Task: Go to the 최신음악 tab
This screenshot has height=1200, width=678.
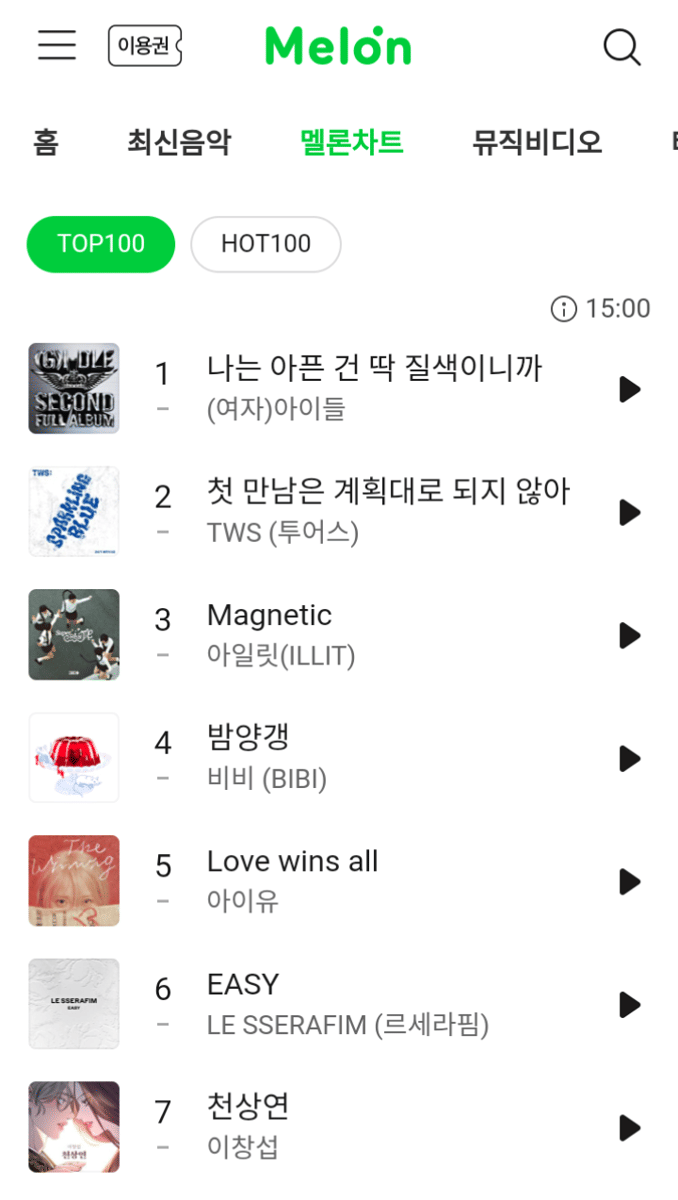Action: pyautogui.click(x=178, y=143)
